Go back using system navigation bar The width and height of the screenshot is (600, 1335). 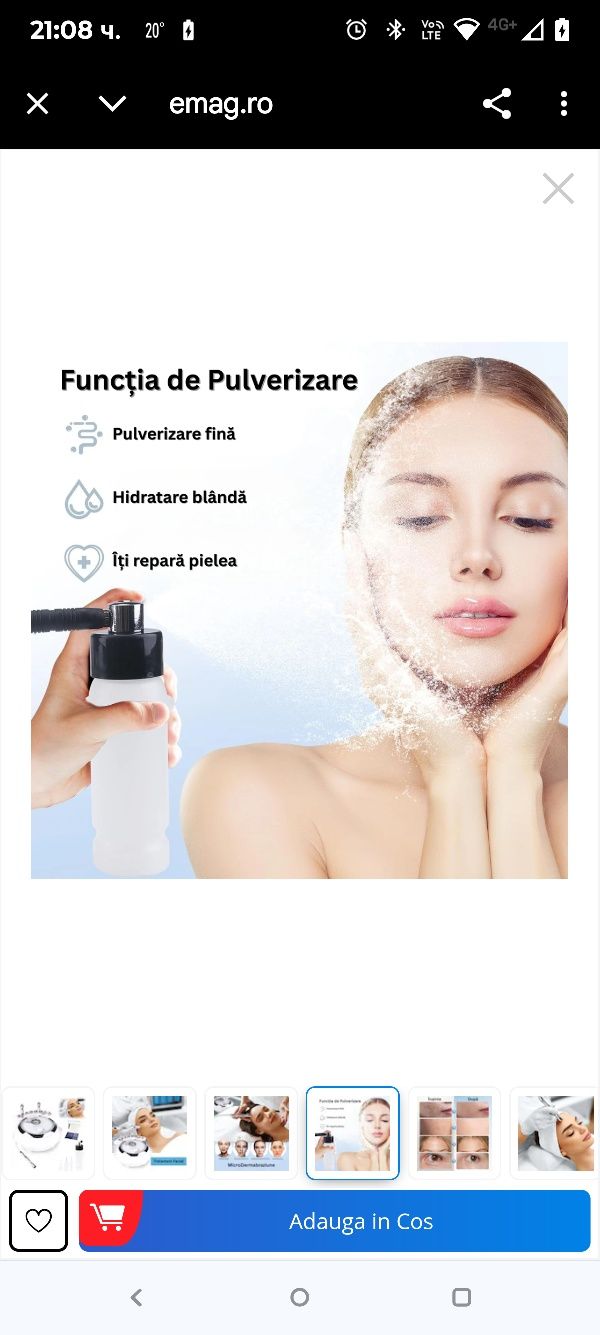click(137, 1297)
